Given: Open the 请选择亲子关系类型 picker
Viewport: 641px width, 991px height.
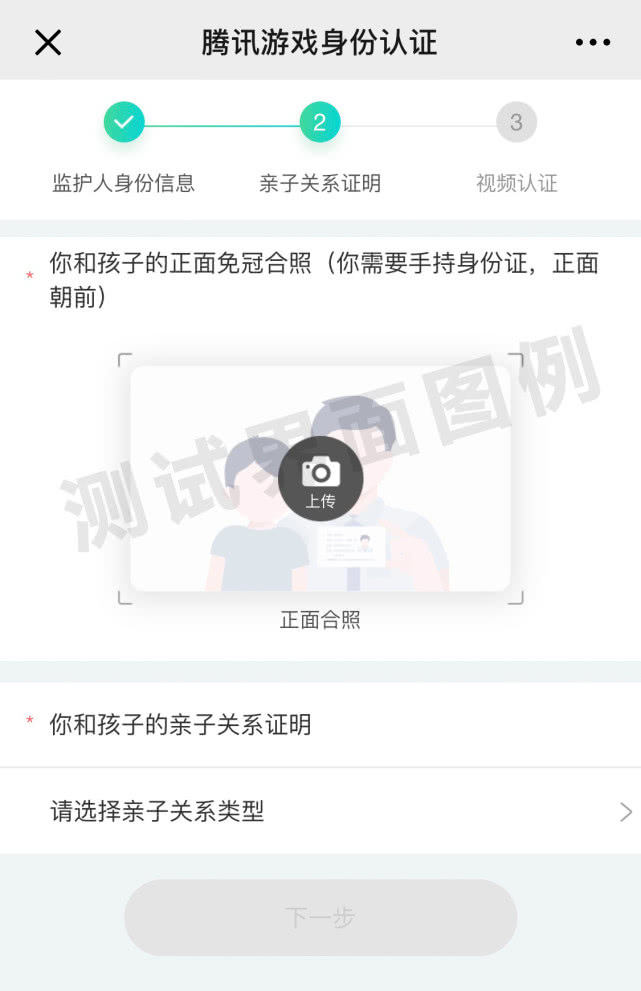Looking at the screenshot, I should click(x=320, y=811).
